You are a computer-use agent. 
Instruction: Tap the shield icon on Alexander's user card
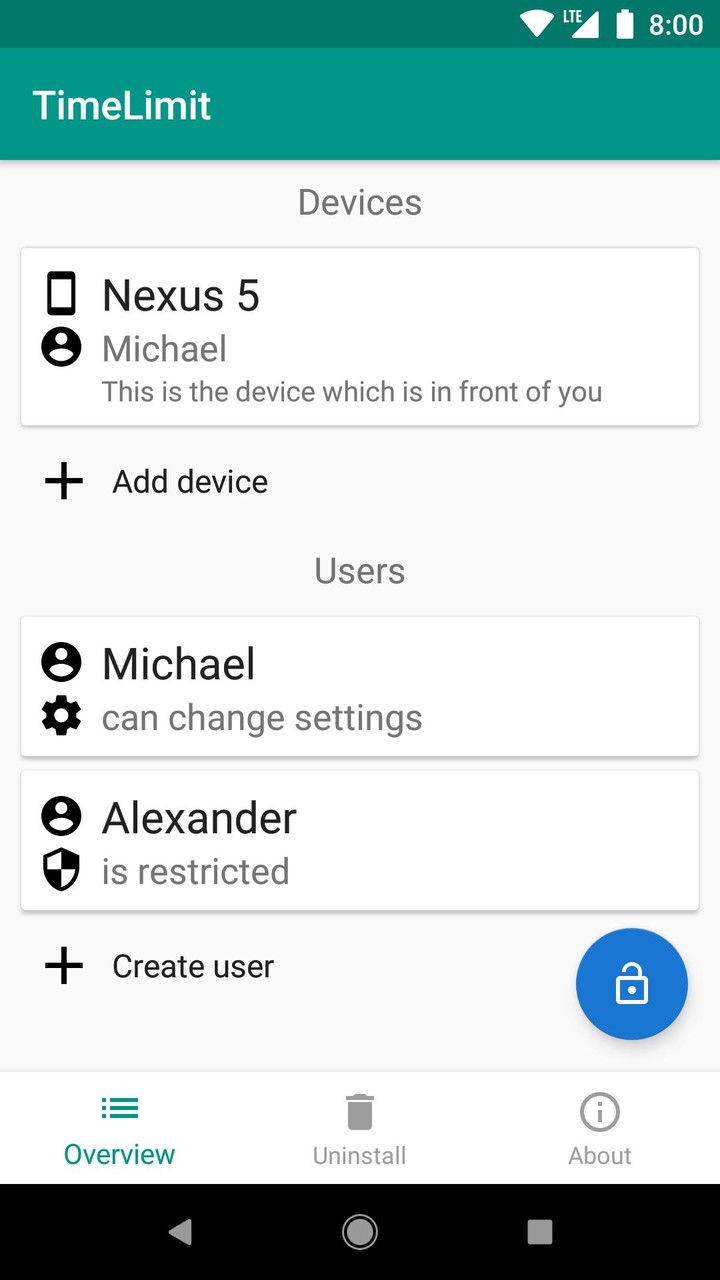(x=61, y=870)
